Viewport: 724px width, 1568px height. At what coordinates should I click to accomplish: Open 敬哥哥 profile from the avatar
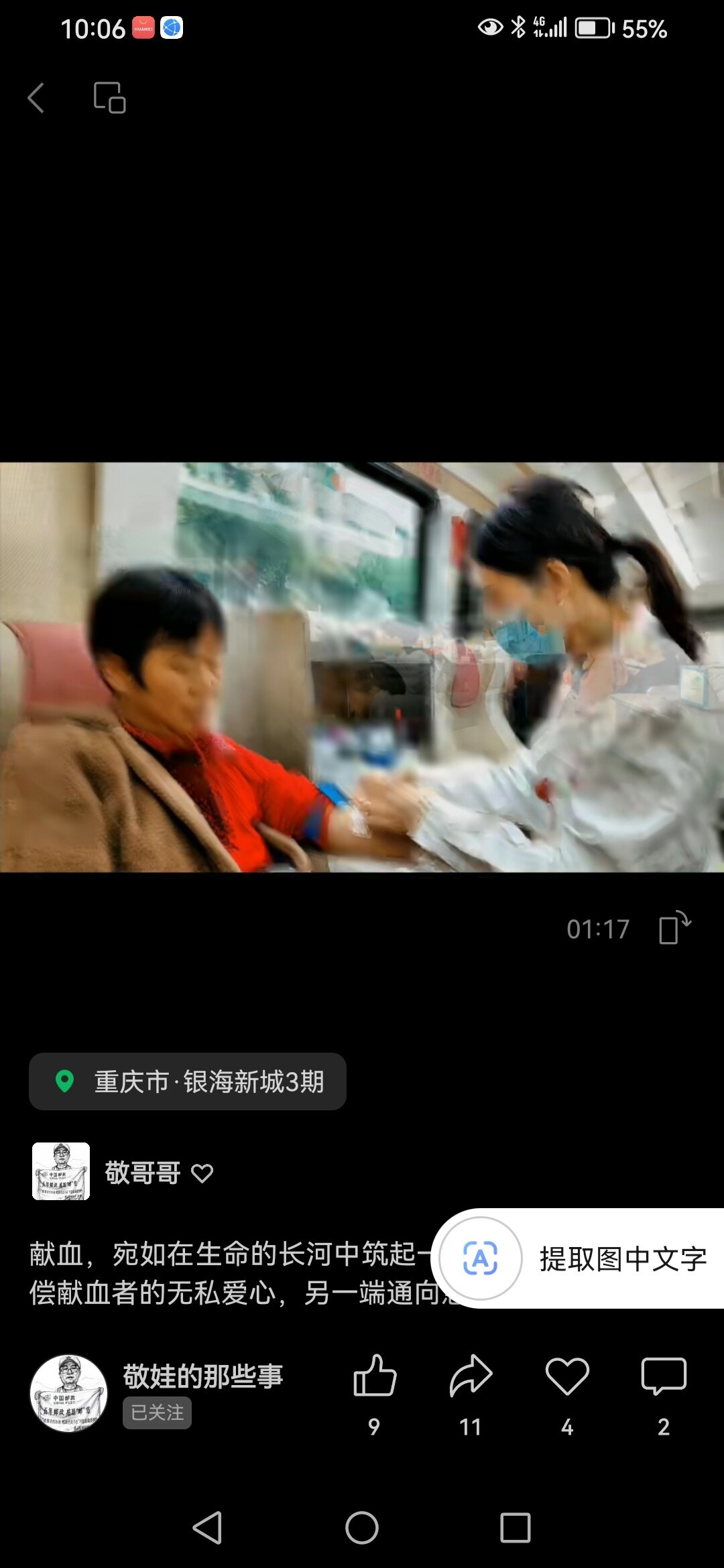tap(61, 1171)
